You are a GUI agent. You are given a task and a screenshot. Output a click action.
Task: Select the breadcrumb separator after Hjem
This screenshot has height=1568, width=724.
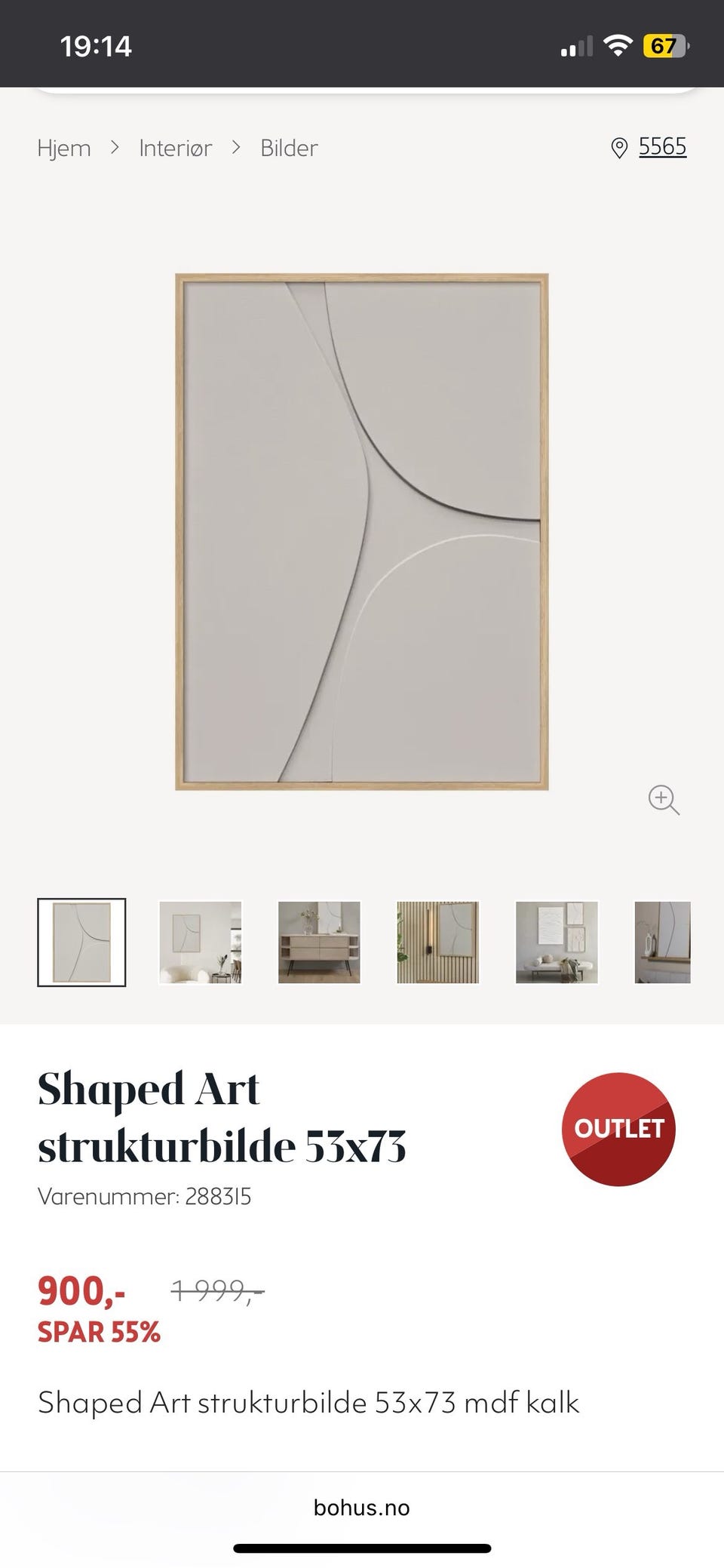[115, 147]
